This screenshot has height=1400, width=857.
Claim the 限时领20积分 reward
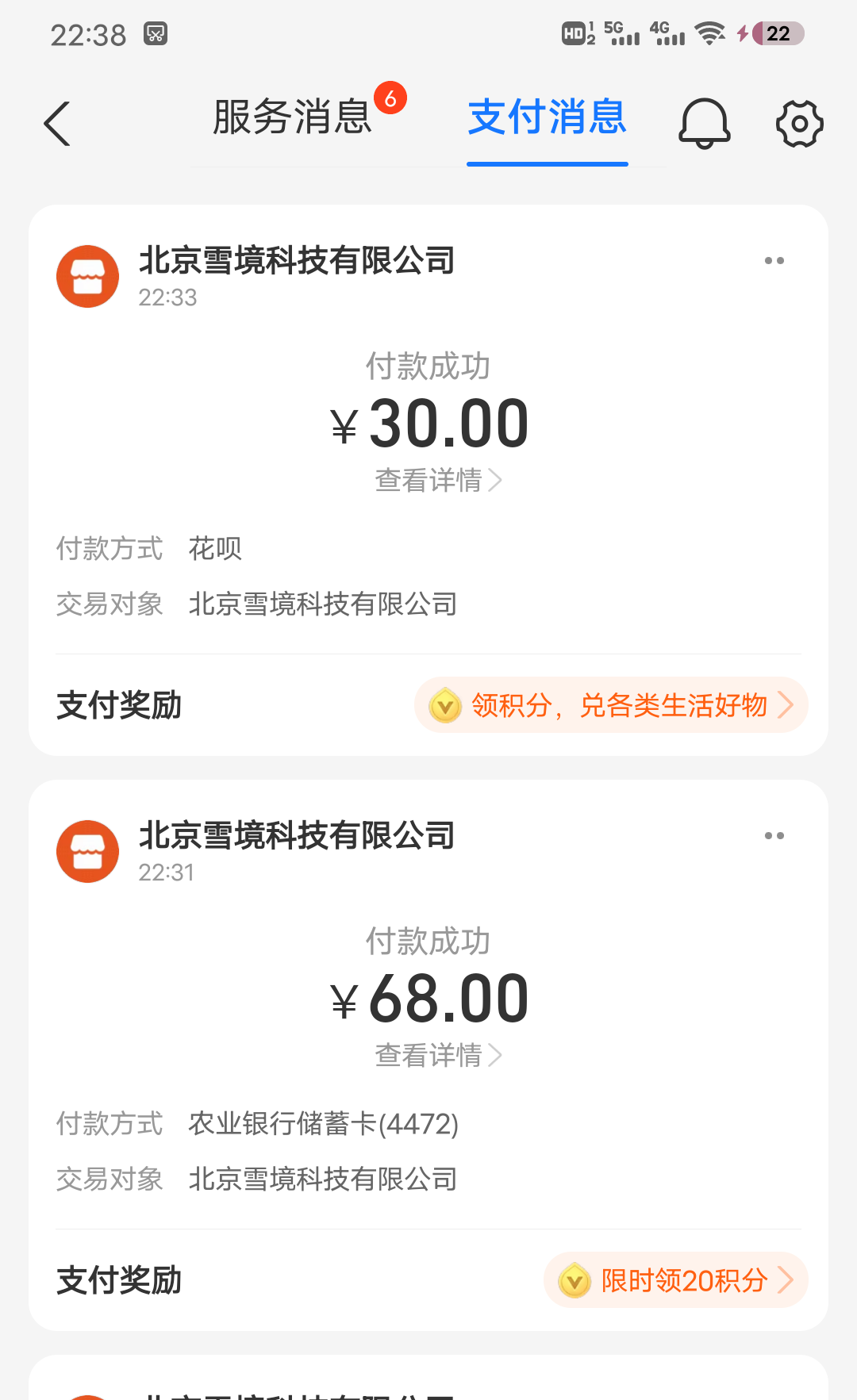click(x=675, y=1280)
